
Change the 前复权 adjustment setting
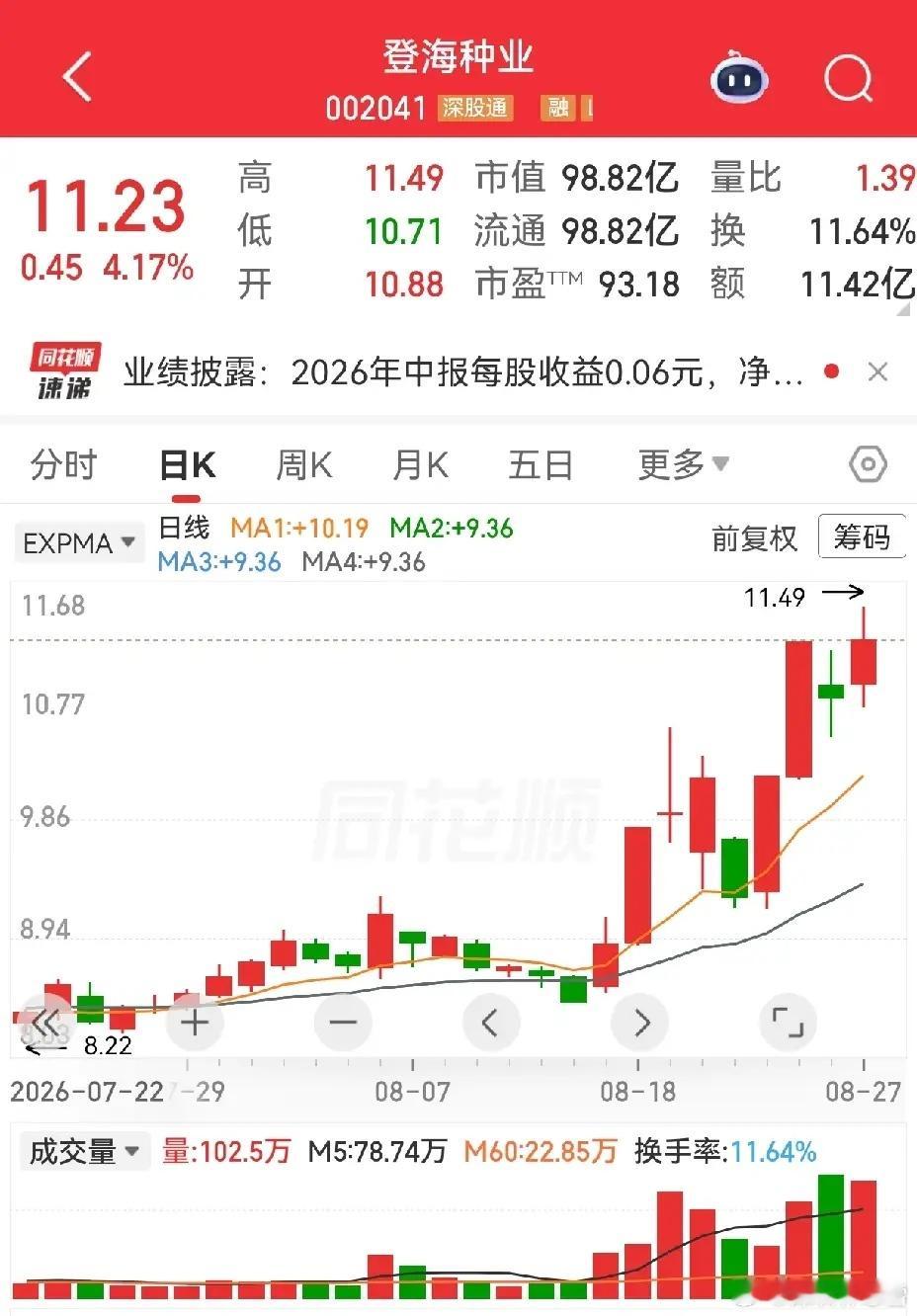755,538
